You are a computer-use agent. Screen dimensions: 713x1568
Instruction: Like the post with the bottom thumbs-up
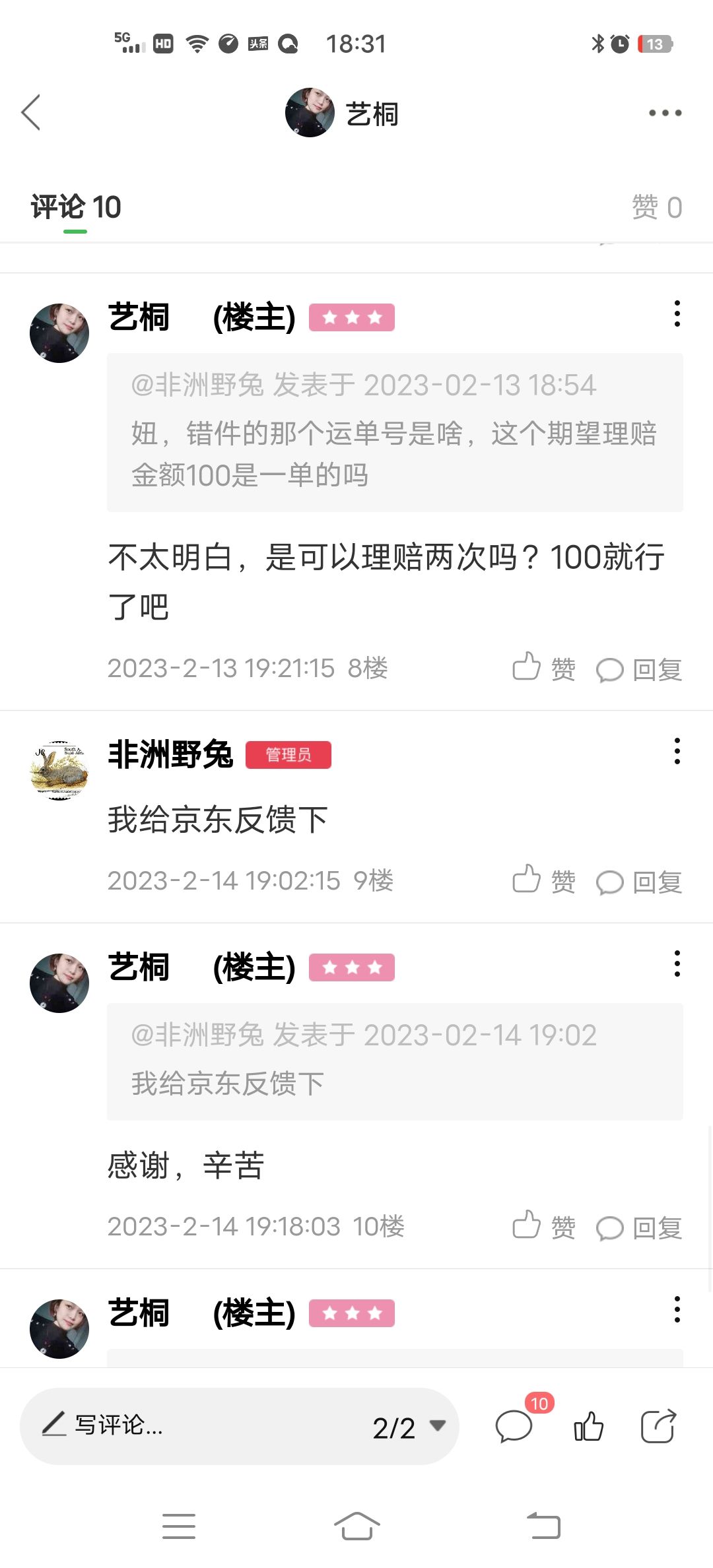coord(589,1426)
